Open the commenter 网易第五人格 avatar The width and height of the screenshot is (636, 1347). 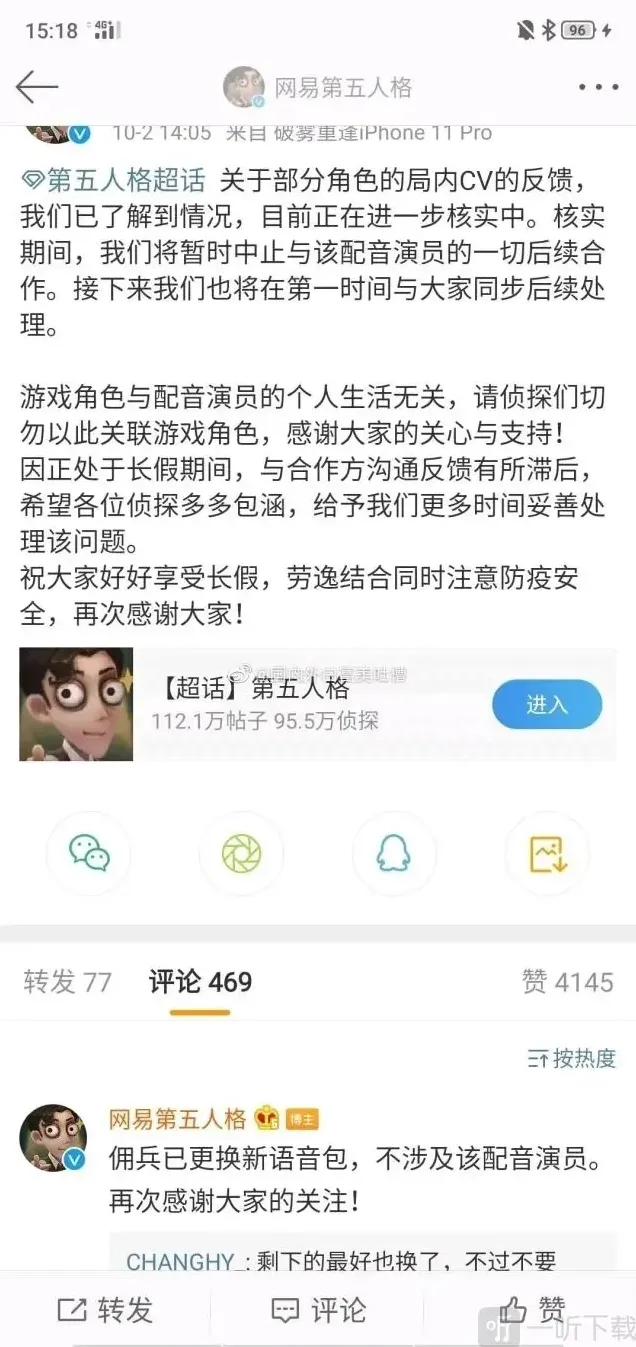pyautogui.click(x=53, y=1138)
